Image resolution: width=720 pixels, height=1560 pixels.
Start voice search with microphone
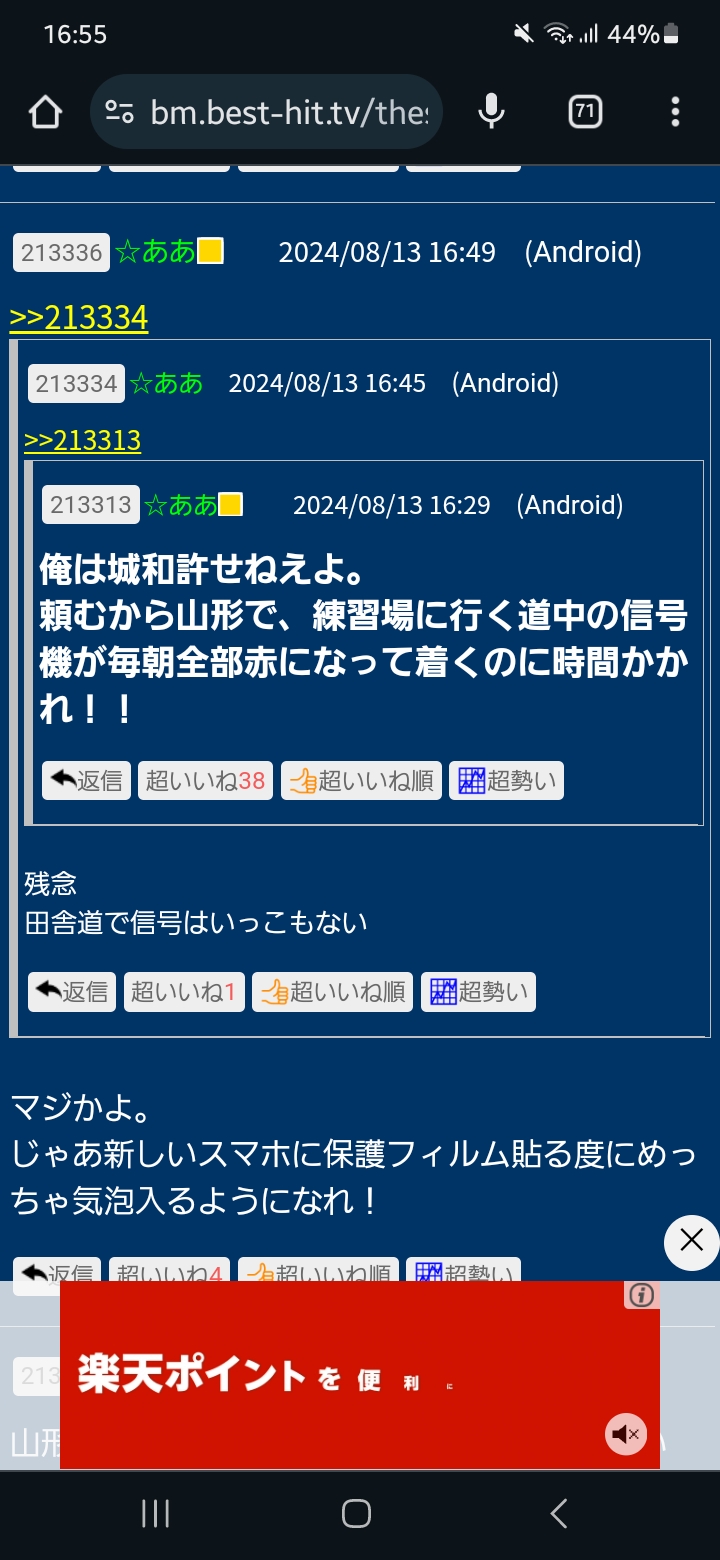coord(491,112)
